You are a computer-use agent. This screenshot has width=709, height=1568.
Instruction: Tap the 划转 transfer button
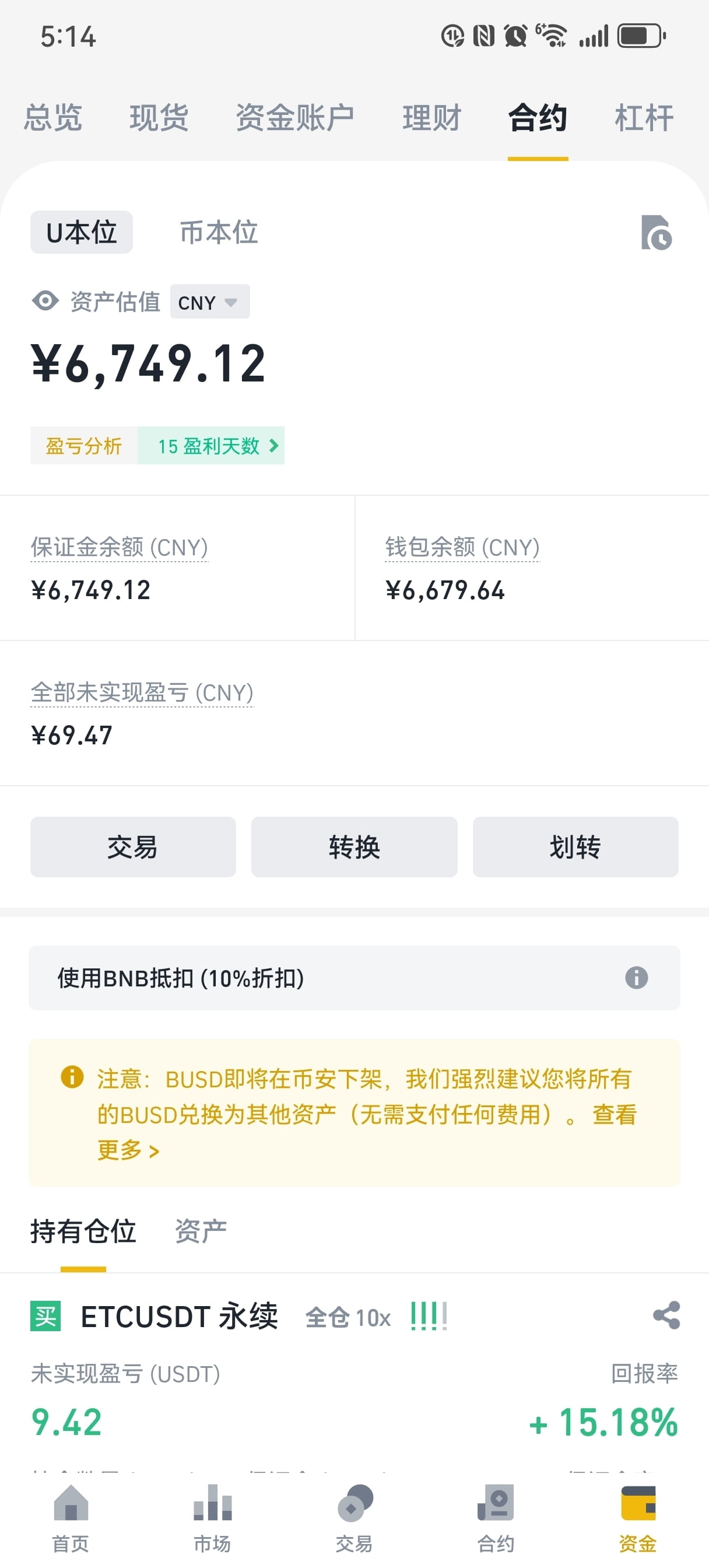(x=575, y=848)
